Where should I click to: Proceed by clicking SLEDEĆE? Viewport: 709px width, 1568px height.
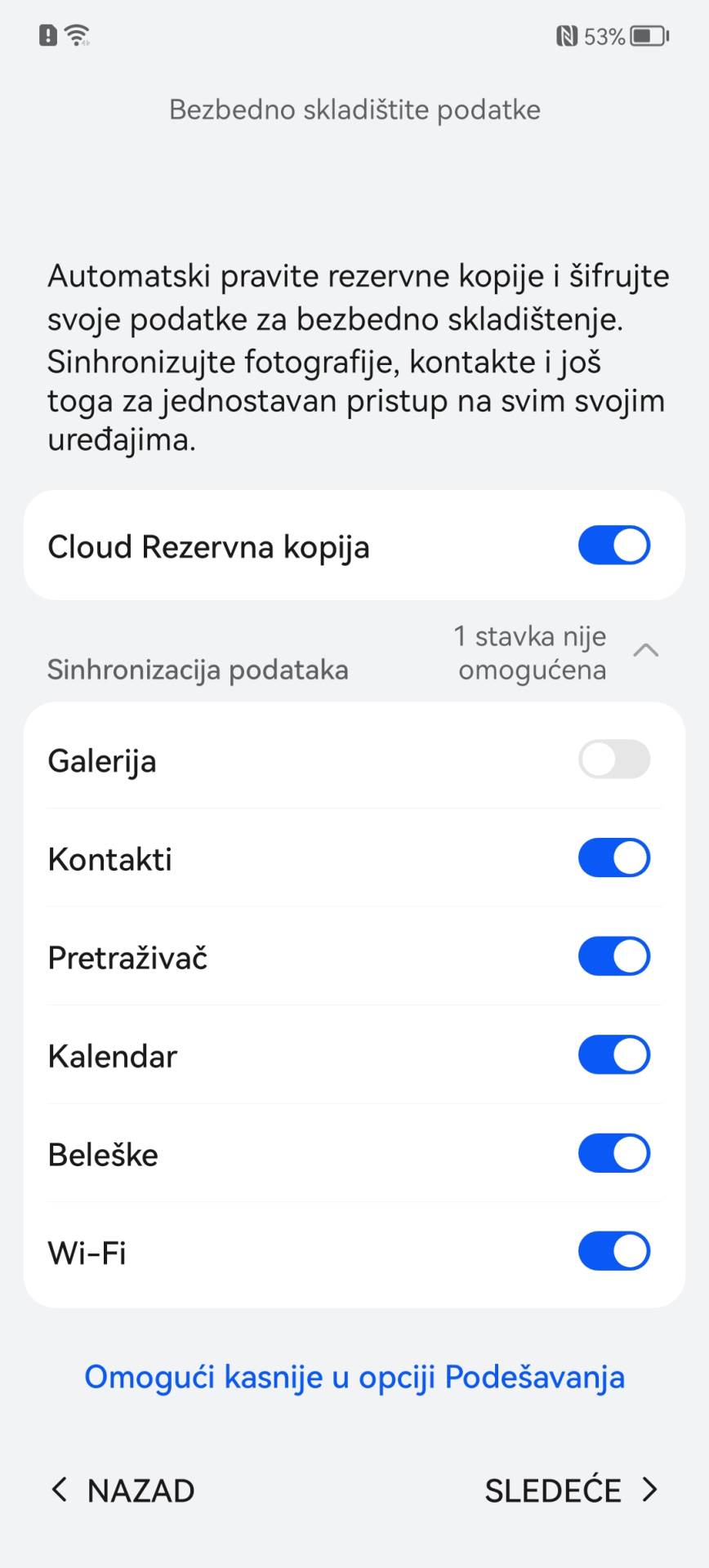(x=553, y=1490)
